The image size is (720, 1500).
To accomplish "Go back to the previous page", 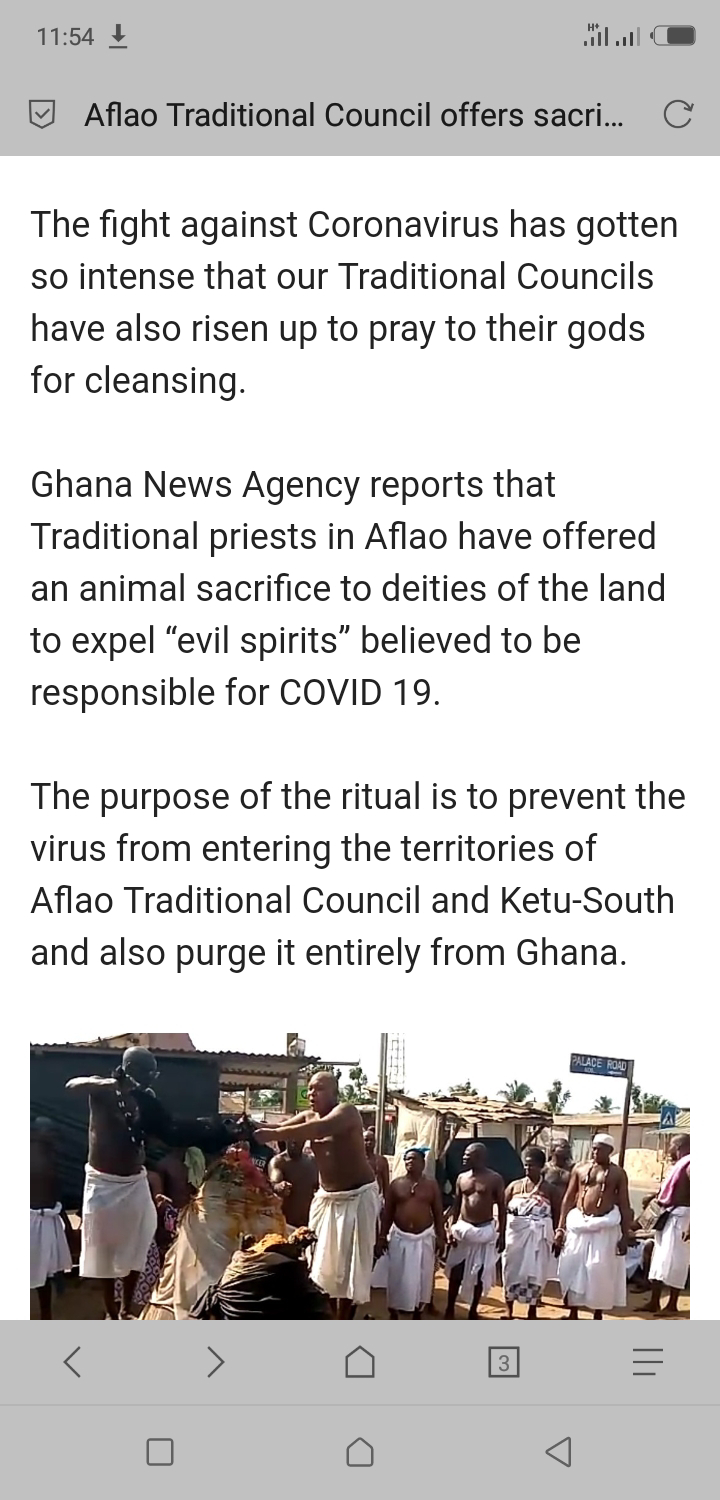I will (72, 1362).
